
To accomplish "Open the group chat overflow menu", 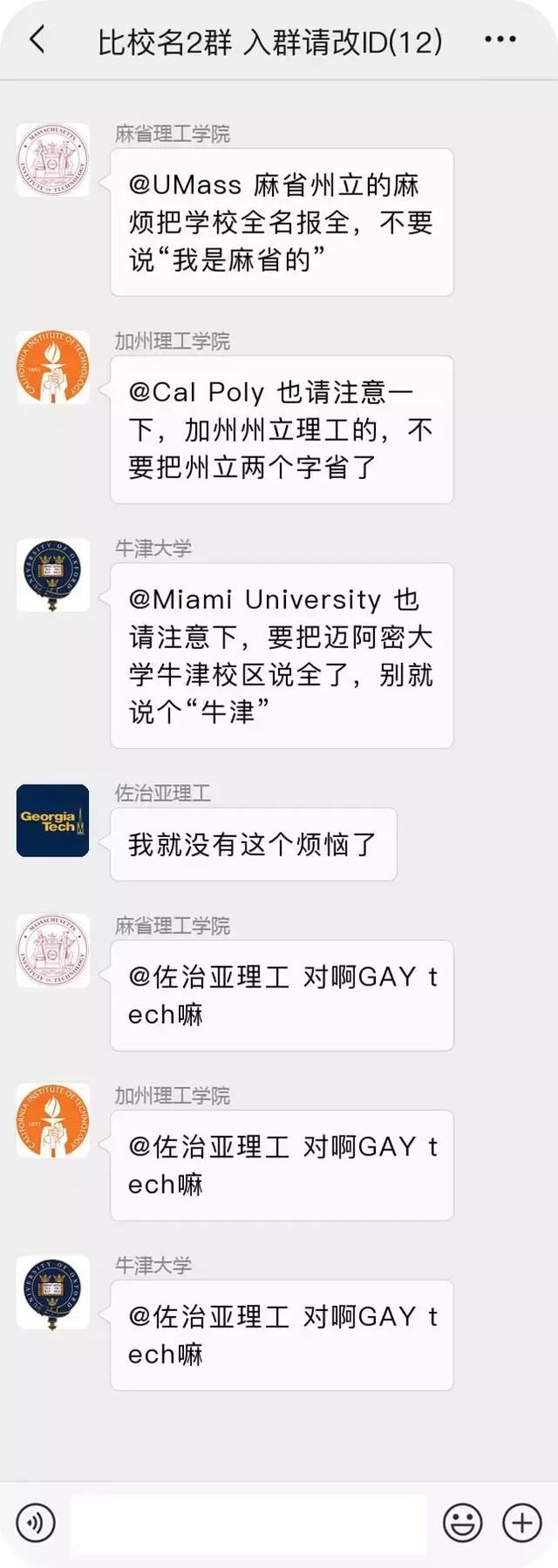I will pos(500,40).
